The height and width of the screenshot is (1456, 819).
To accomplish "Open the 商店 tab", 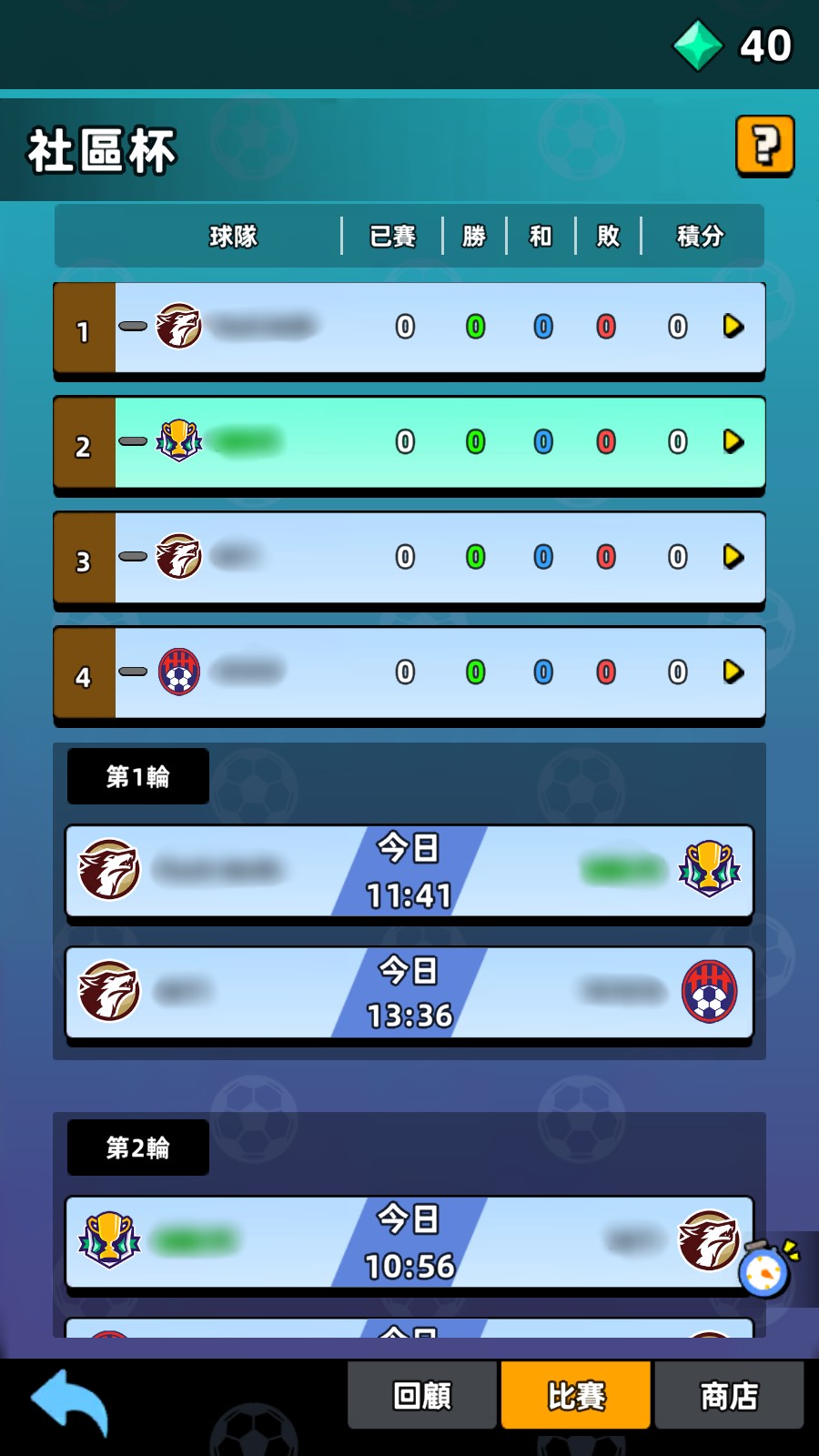I will click(729, 1395).
